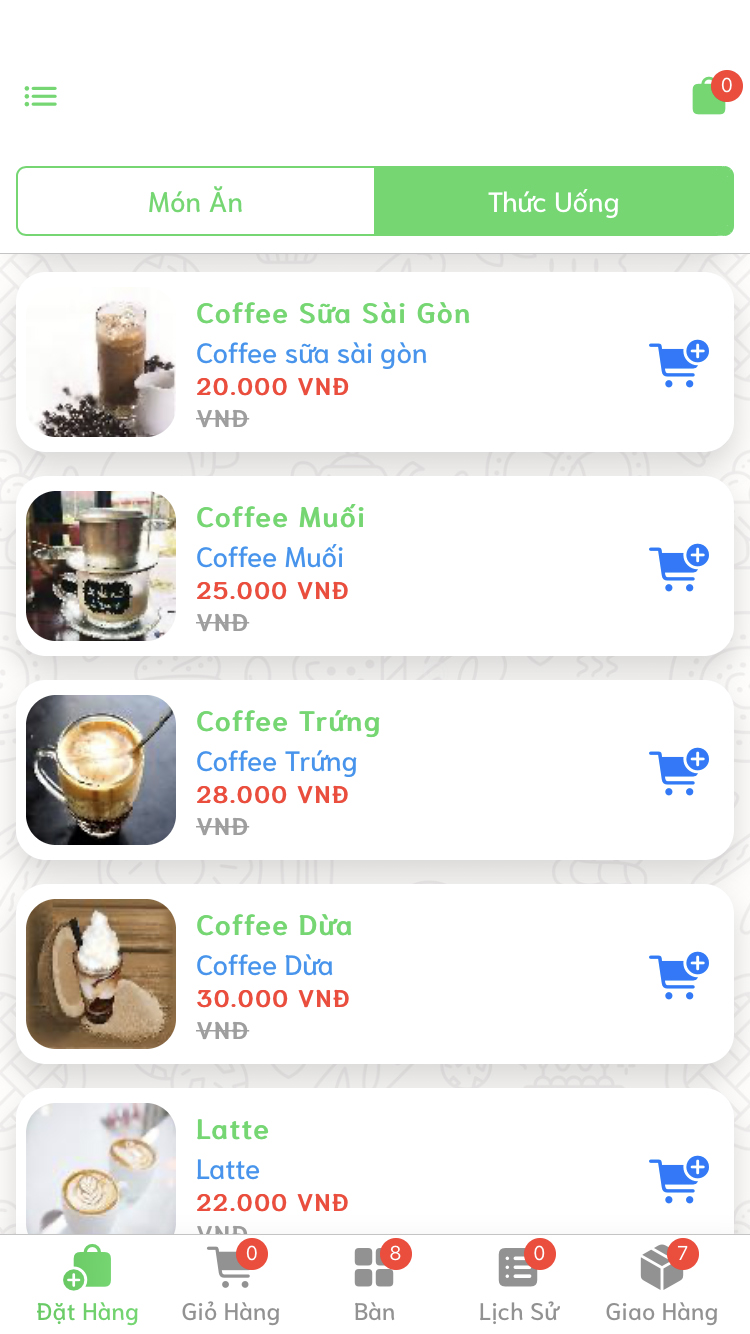View the Coffee Dừa card
This screenshot has height=1334, width=750.
[400, 974]
